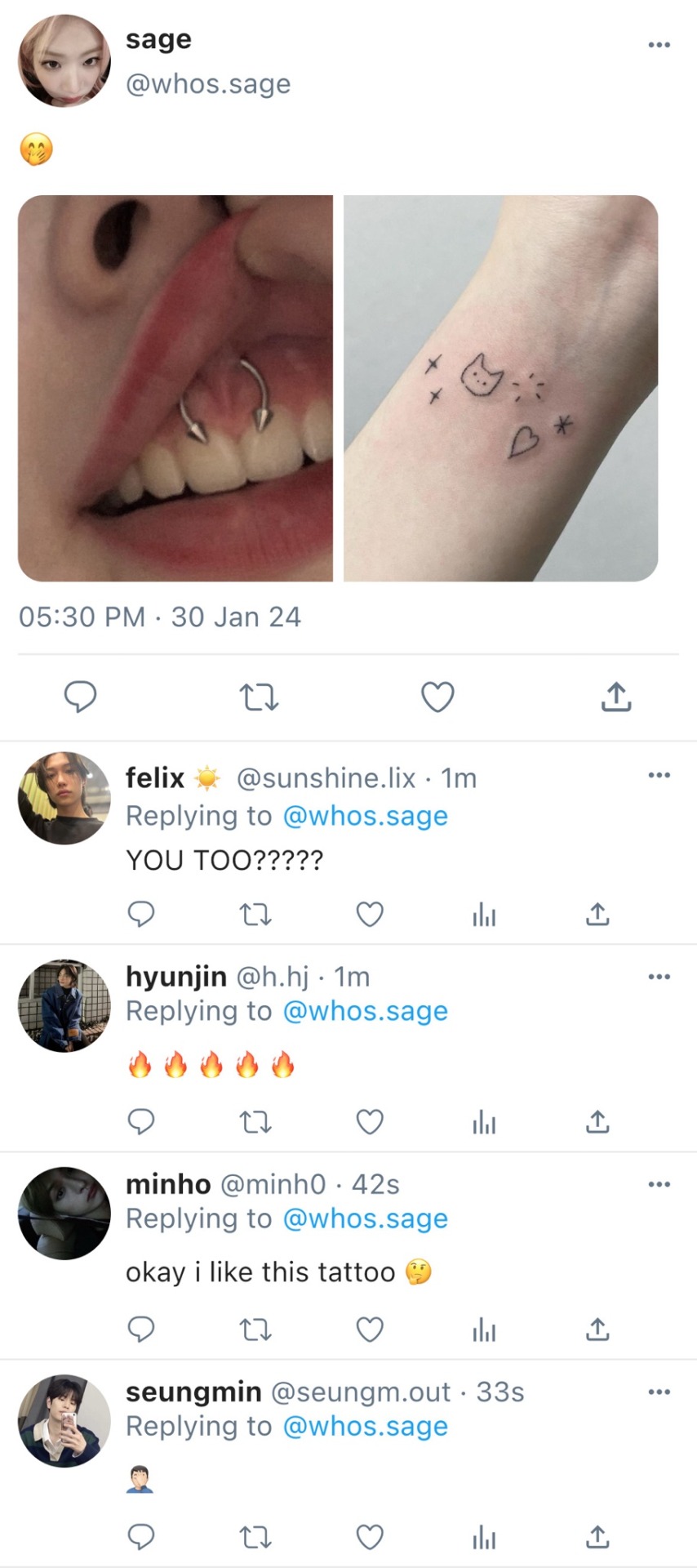Share minho's reply
The width and height of the screenshot is (697, 1568).
point(597,1330)
